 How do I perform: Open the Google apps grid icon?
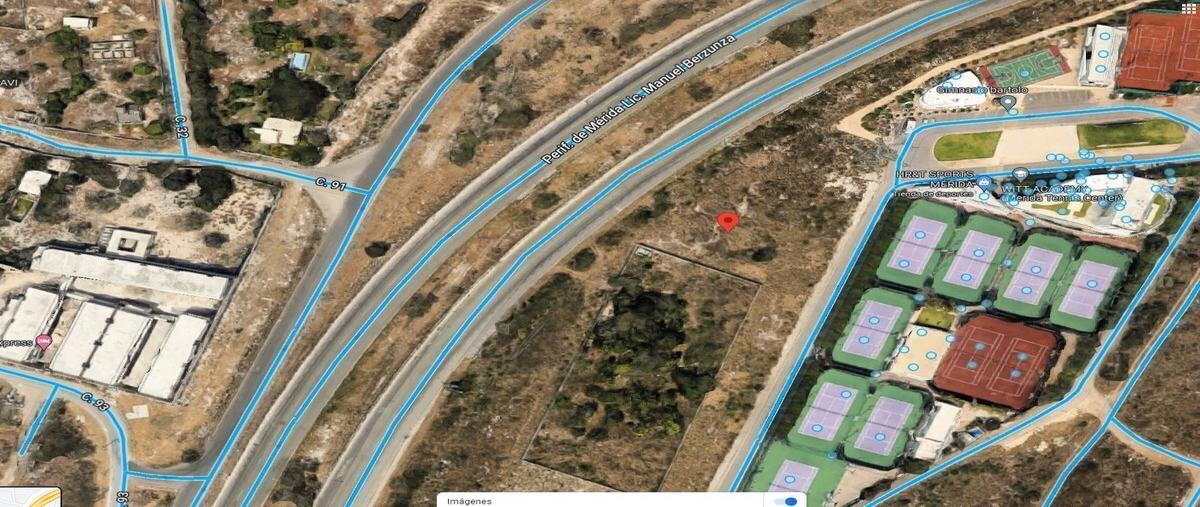tap(1189, 9)
